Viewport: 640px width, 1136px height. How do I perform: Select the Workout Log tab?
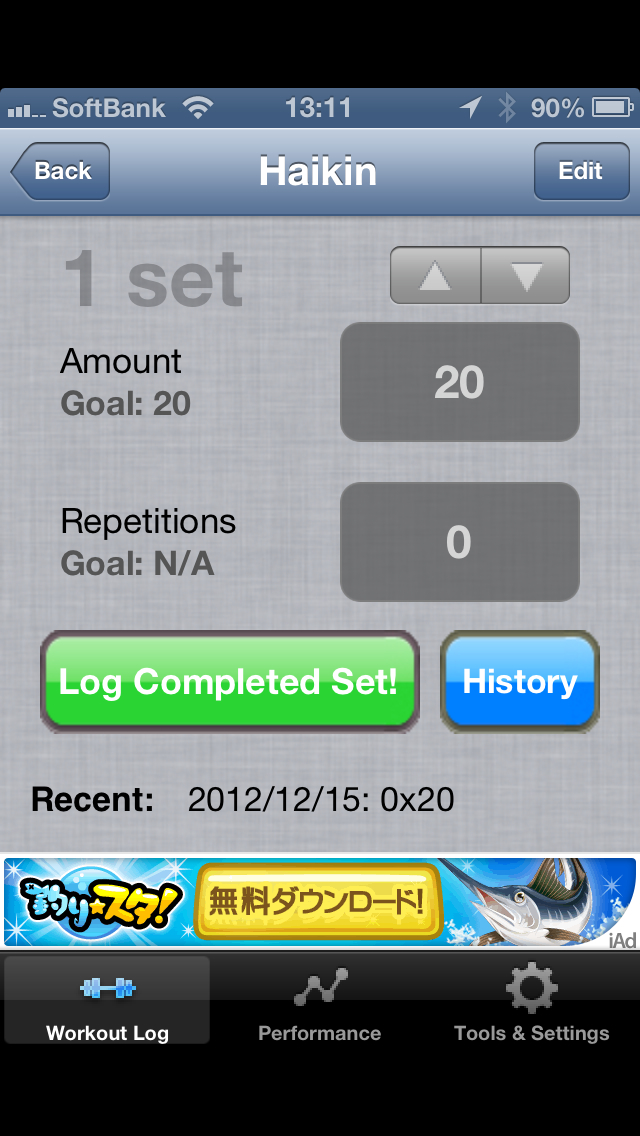pos(107,1000)
